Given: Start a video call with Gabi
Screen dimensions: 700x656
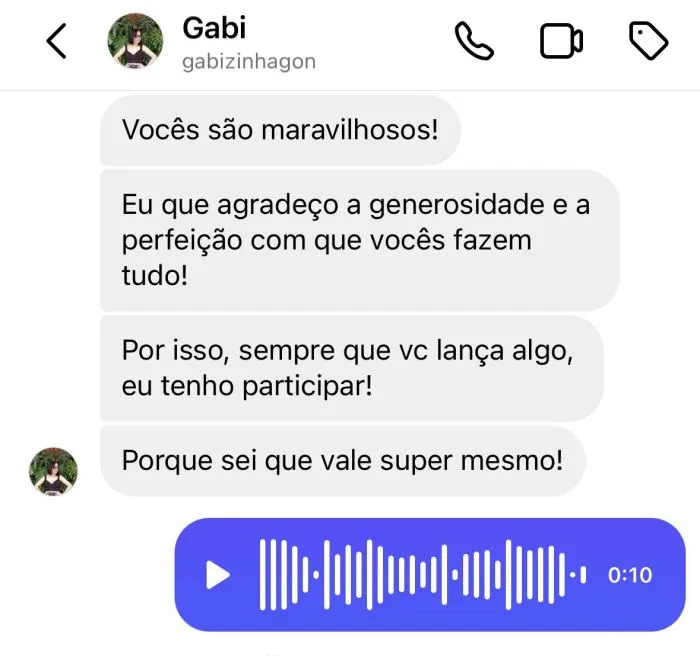Looking at the screenshot, I should tap(561, 41).
